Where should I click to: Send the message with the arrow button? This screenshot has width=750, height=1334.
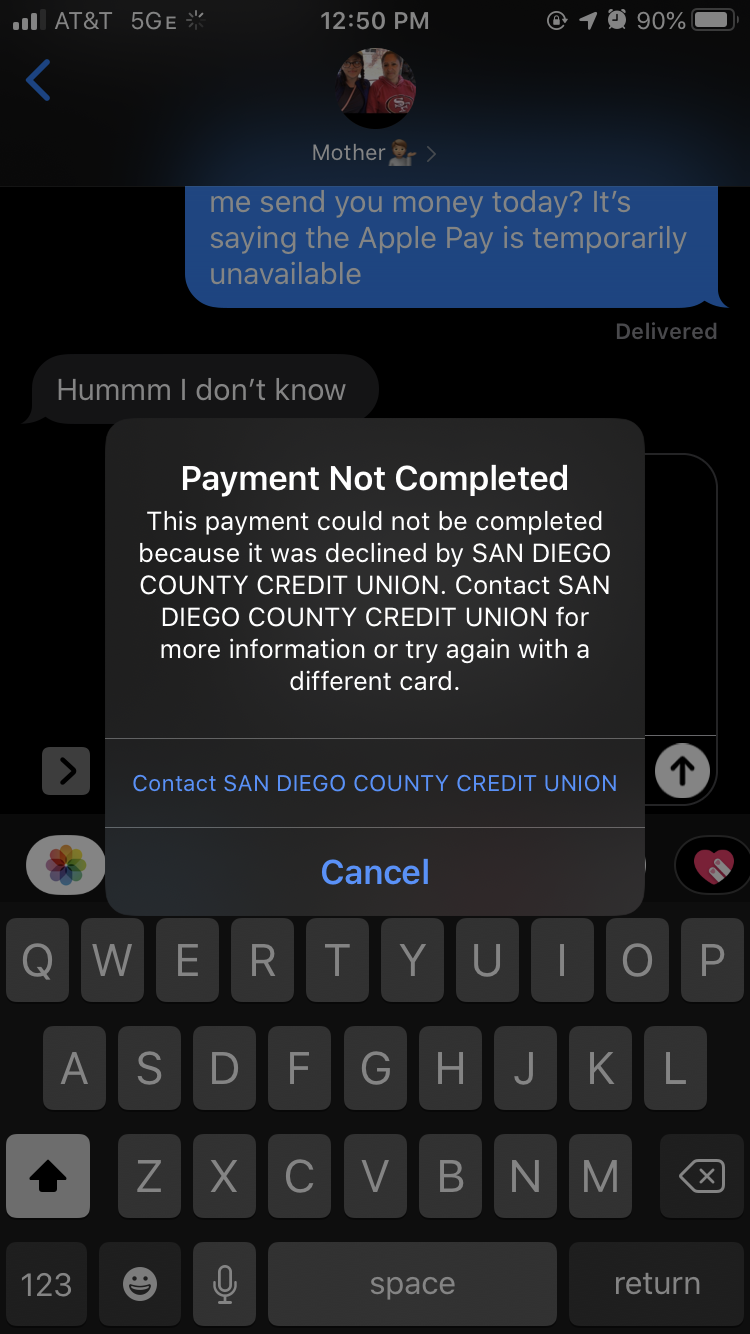(682, 771)
